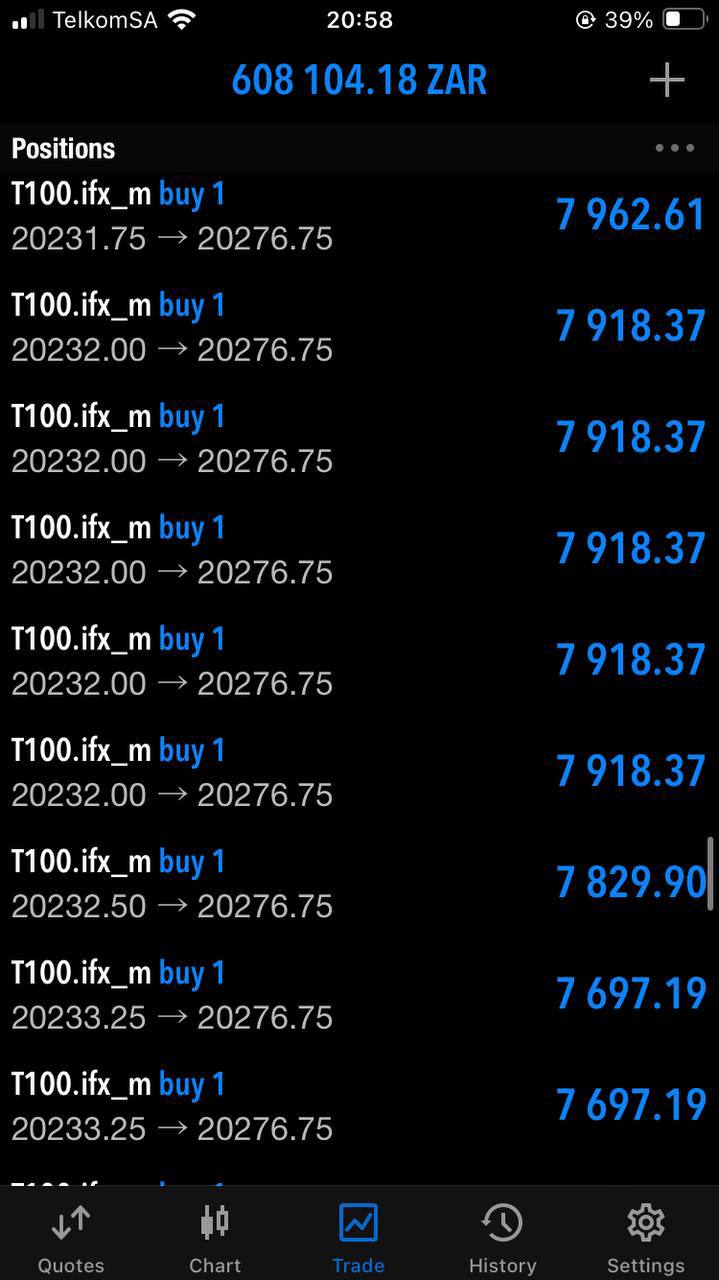Go to the Chart tab

pos(215,1238)
